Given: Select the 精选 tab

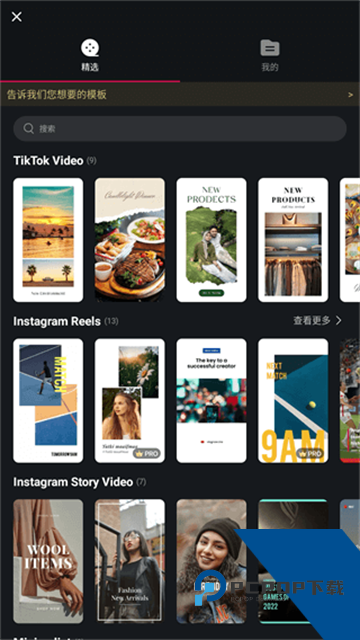Looking at the screenshot, I should tap(90, 56).
